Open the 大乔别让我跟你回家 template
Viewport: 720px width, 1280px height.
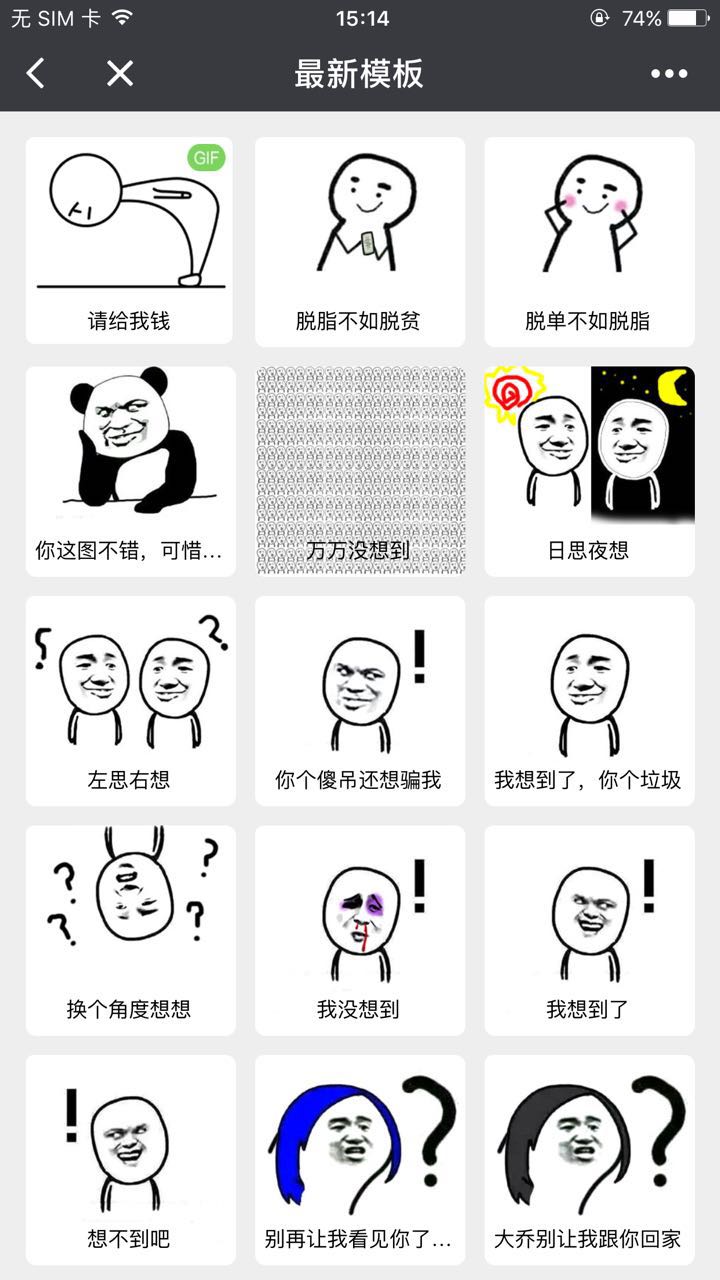[589, 1159]
